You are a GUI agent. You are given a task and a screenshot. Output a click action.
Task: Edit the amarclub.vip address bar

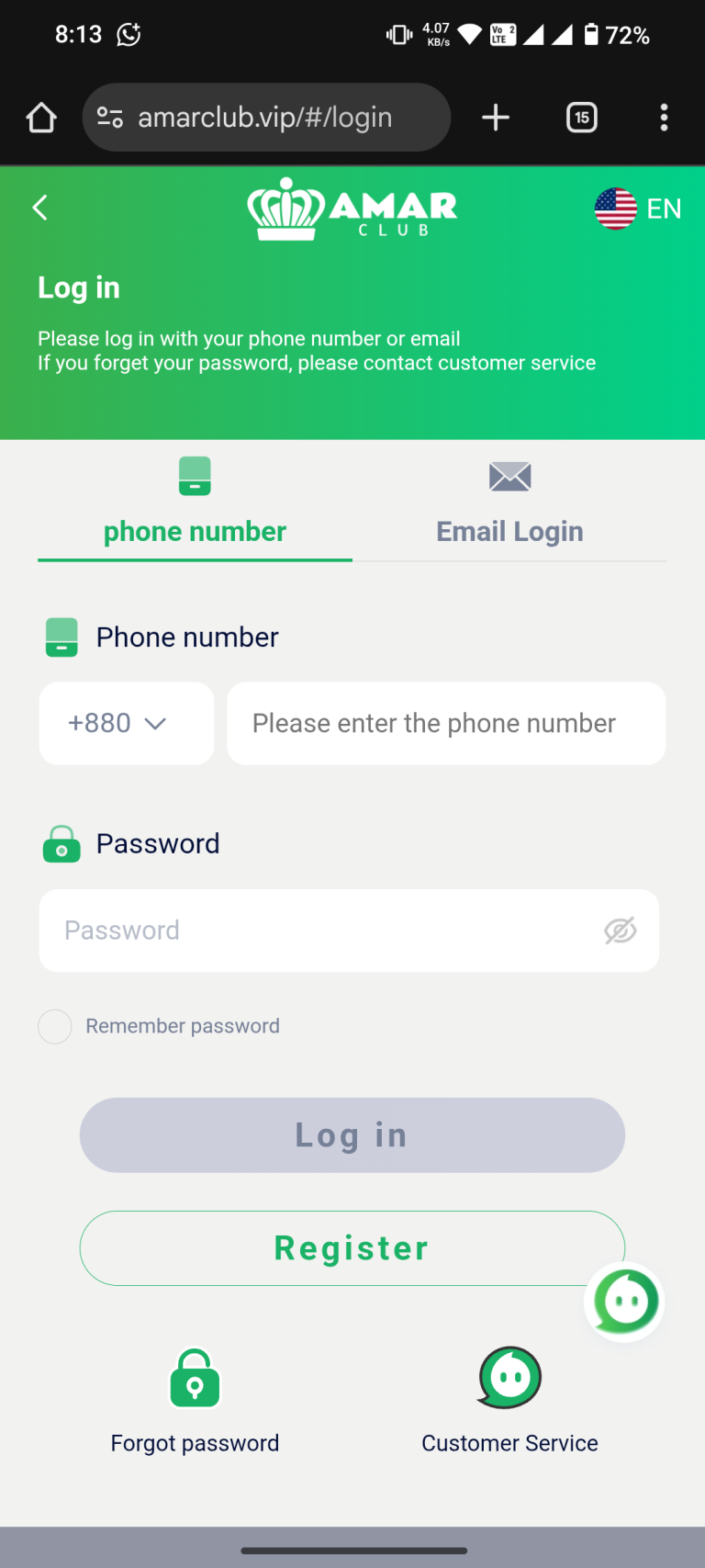[x=266, y=118]
